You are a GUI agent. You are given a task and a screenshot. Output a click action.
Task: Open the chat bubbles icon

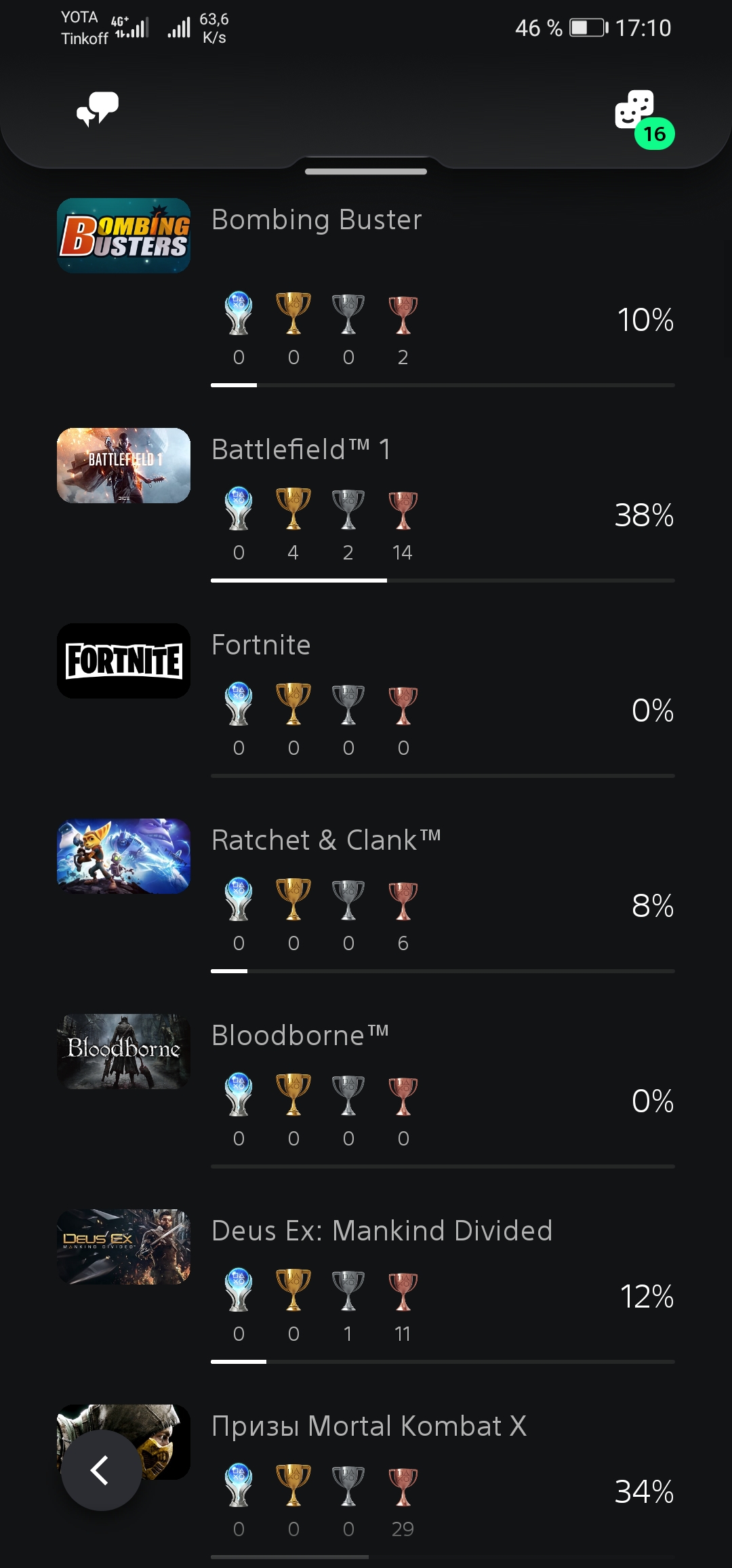98,109
